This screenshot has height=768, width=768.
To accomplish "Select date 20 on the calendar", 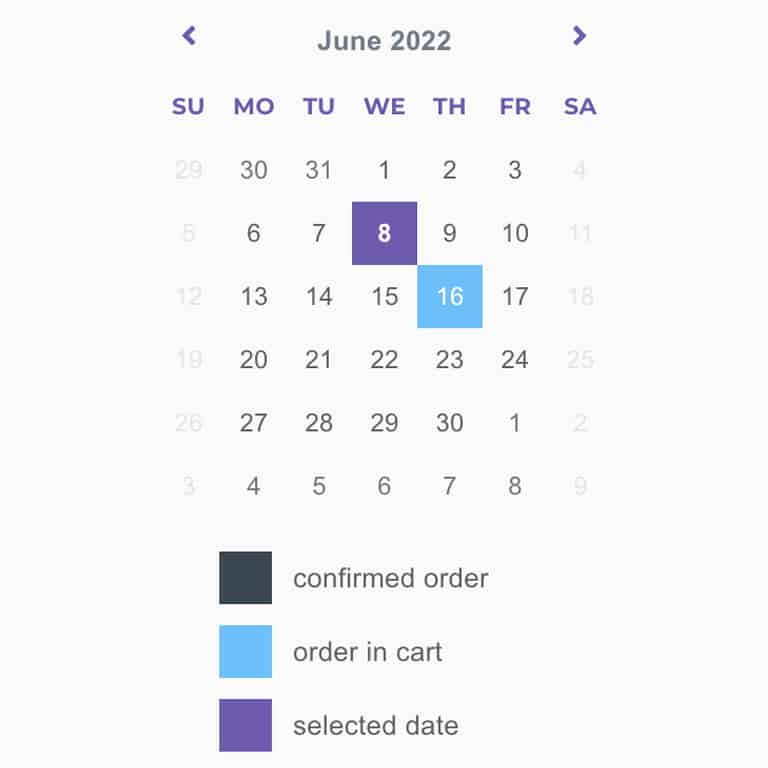I will (254, 360).
